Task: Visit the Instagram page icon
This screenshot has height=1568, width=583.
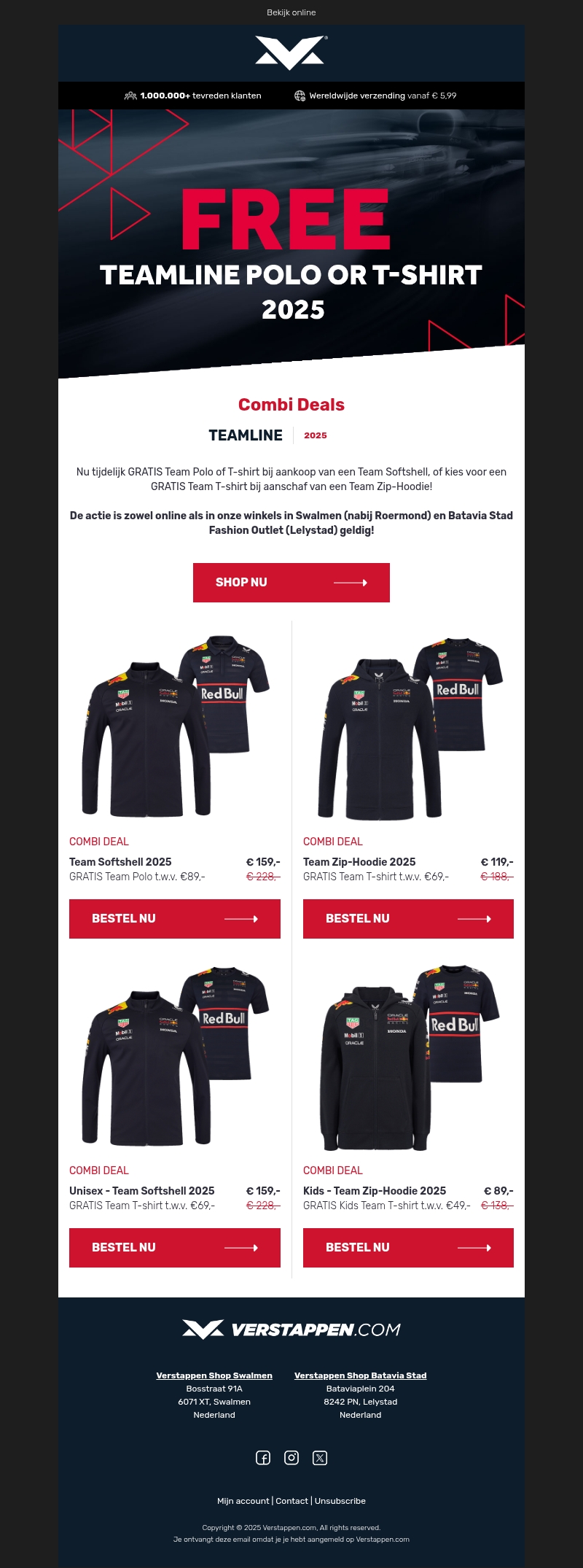Action: (291, 1458)
